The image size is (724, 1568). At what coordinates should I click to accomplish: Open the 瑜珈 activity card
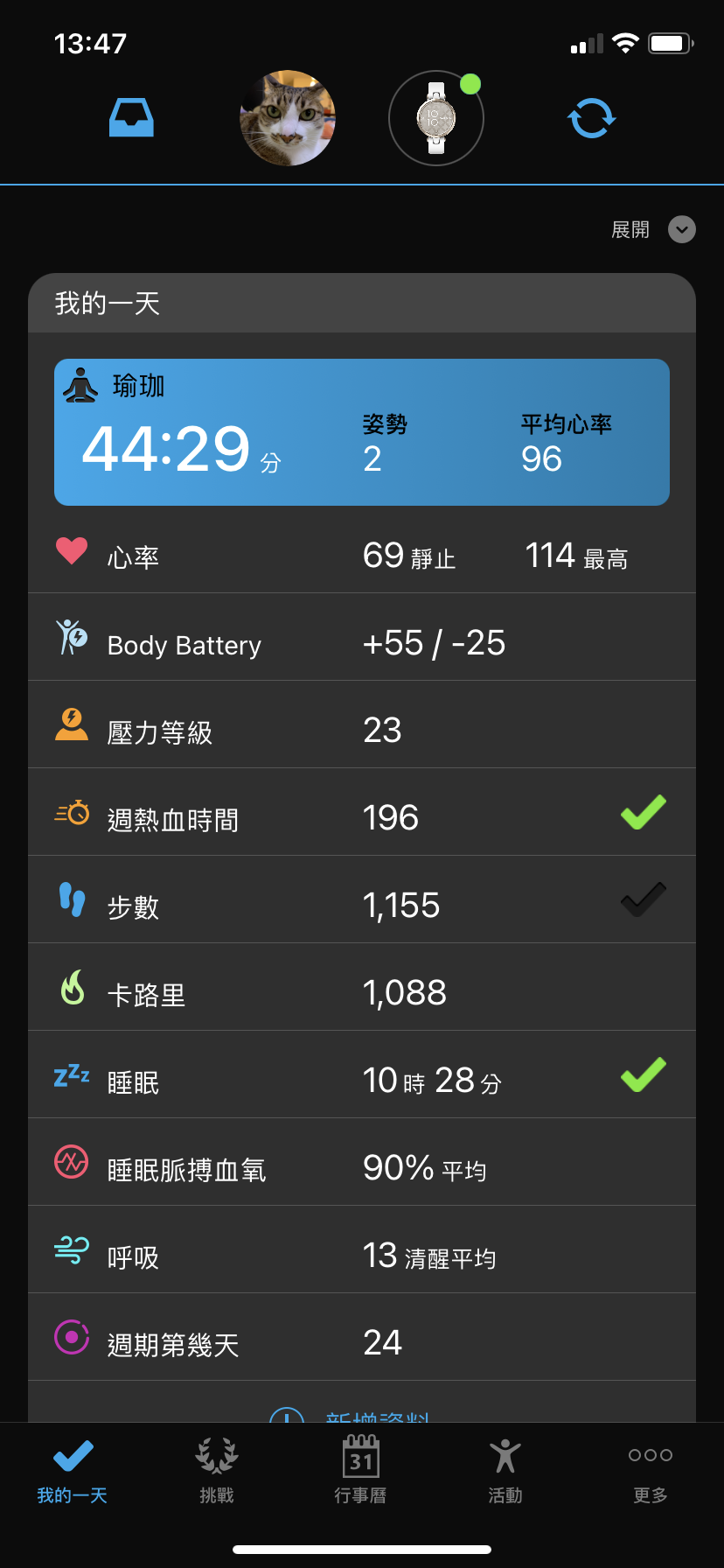coord(361,432)
